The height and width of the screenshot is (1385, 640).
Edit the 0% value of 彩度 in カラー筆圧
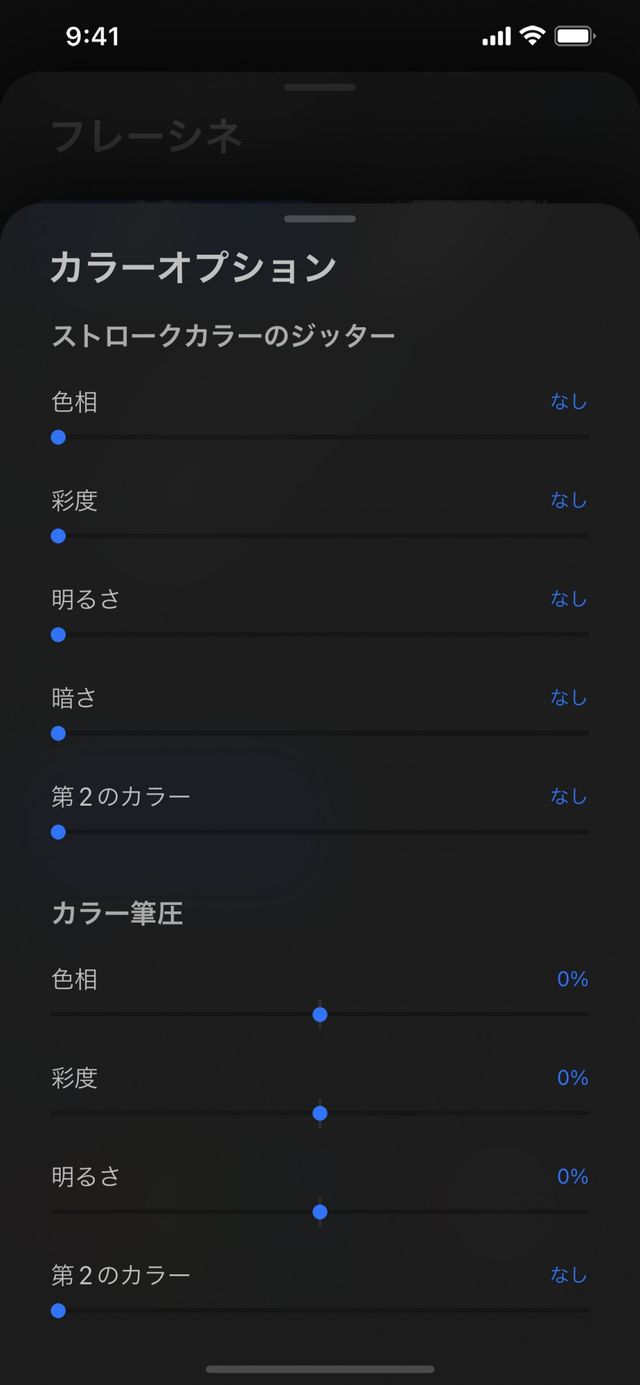(x=572, y=1078)
